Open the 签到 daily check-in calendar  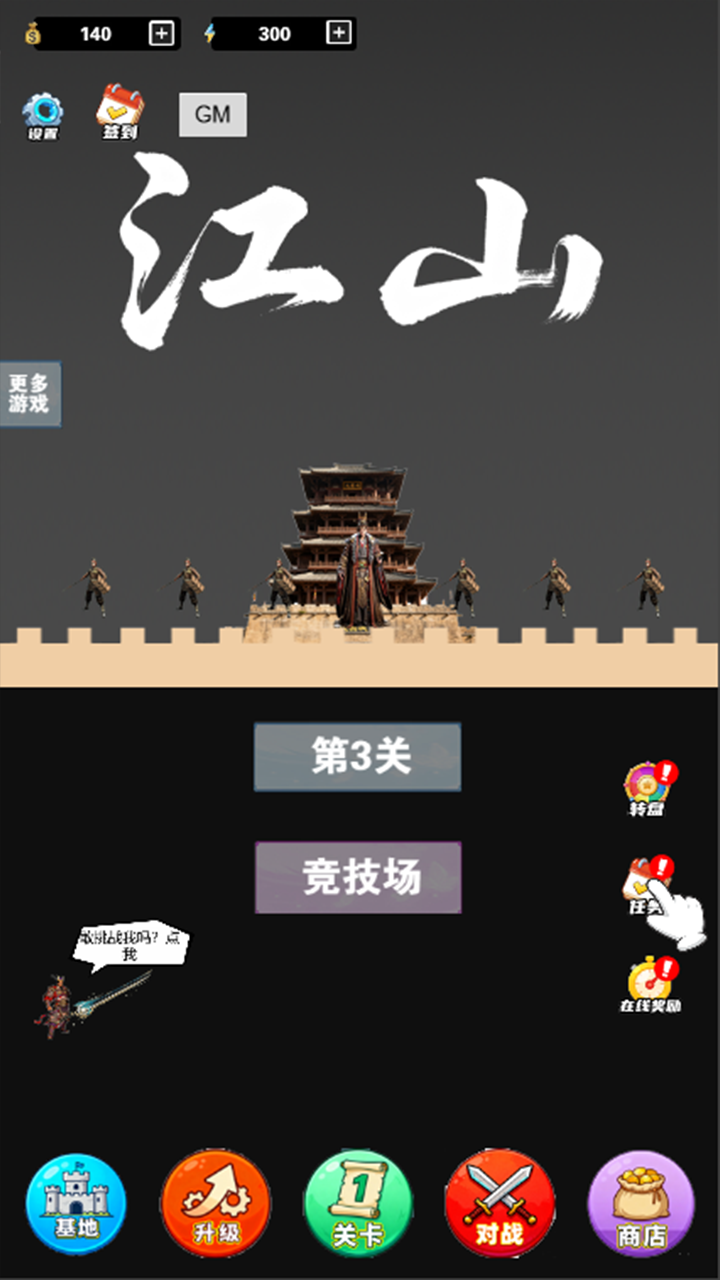pos(120,111)
